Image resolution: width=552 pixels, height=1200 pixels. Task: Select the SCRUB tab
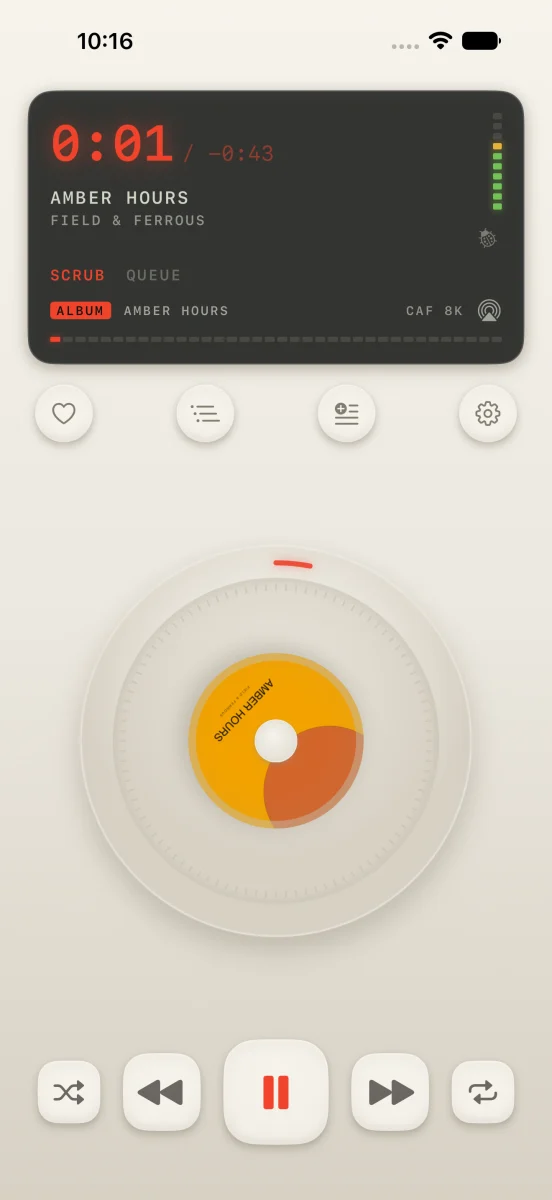[77, 275]
